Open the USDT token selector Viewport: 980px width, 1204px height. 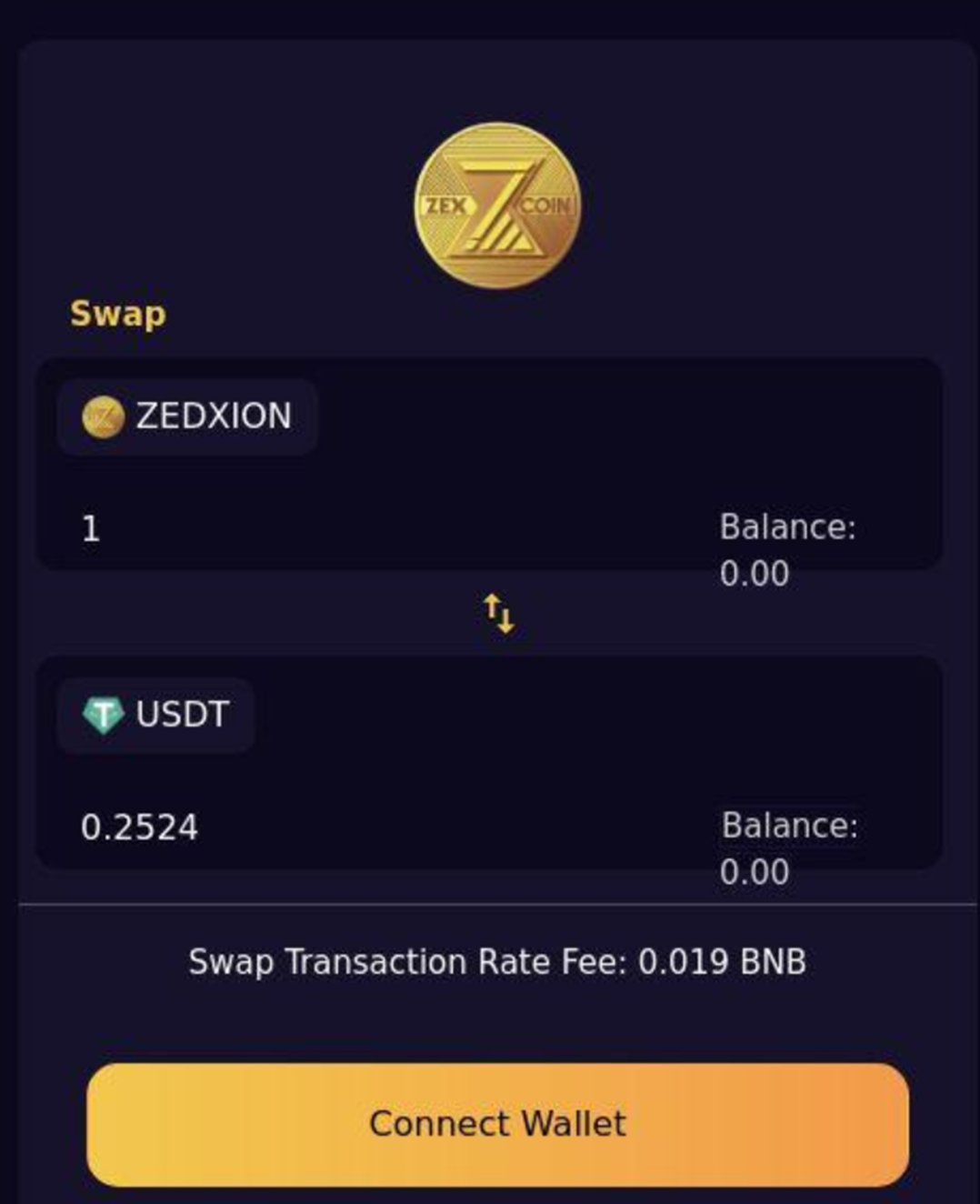click(x=155, y=715)
